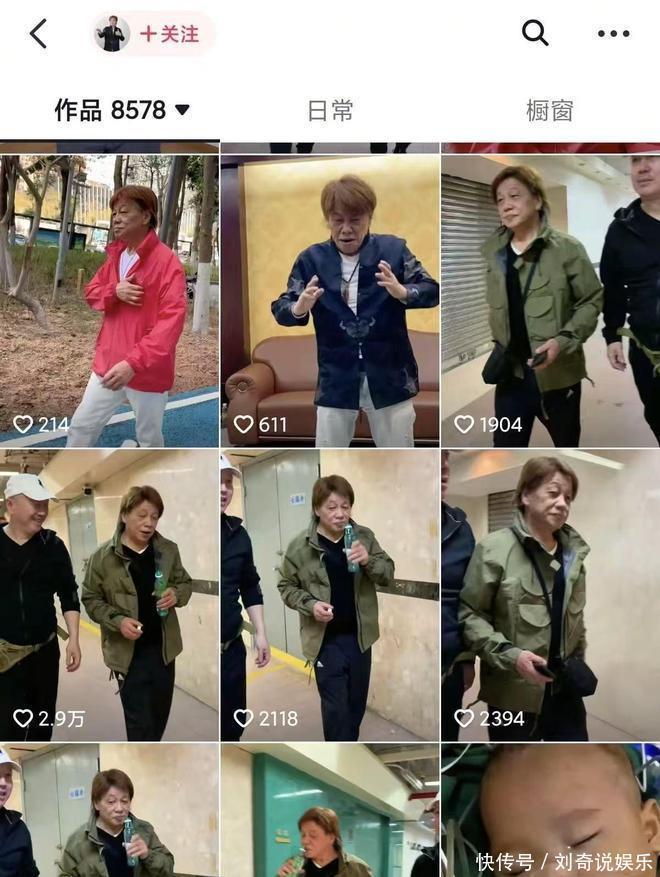Open the video with 2394 likes
This screenshot has width=660, height=877.
click(x=551, y=595)
